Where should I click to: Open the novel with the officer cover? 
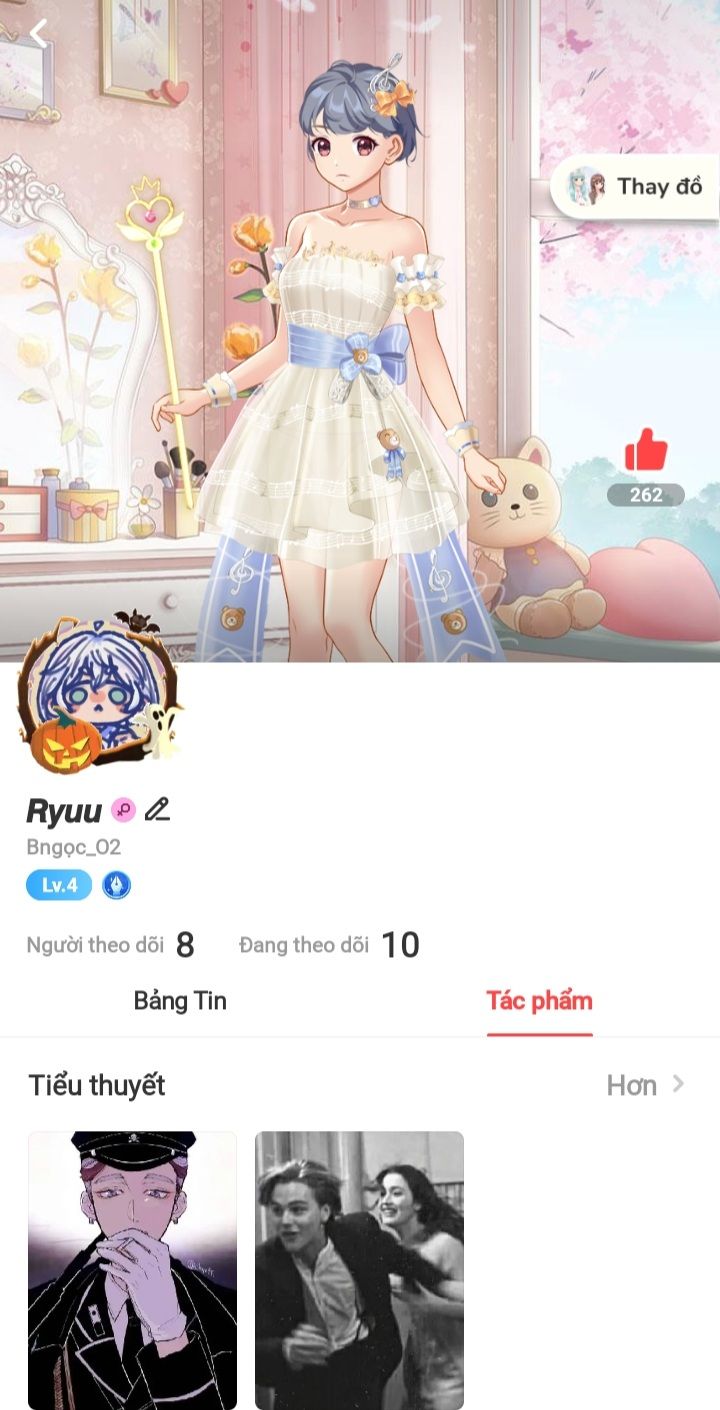tap(132, 1270)
